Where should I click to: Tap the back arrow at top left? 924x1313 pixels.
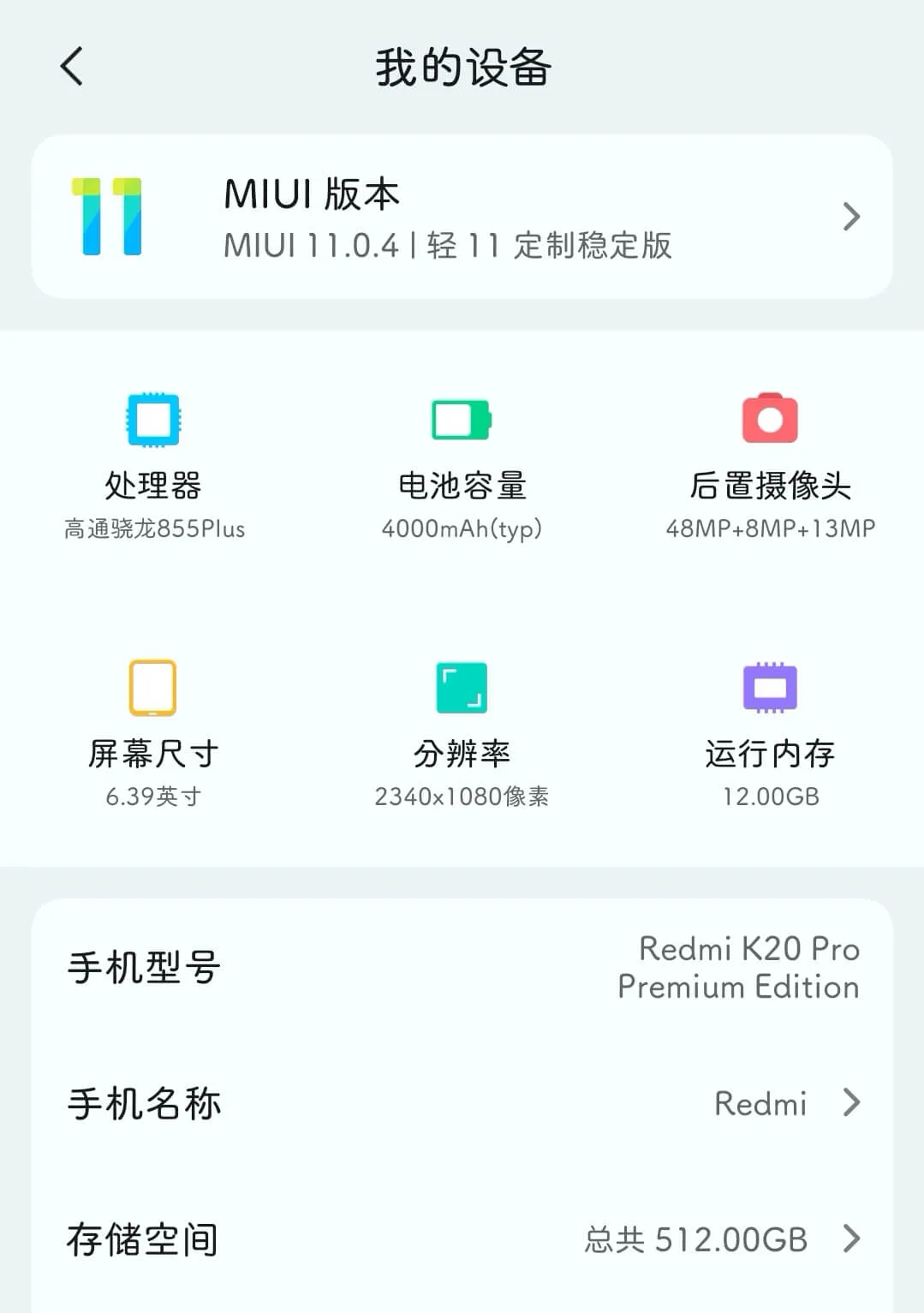pos(73,67)
